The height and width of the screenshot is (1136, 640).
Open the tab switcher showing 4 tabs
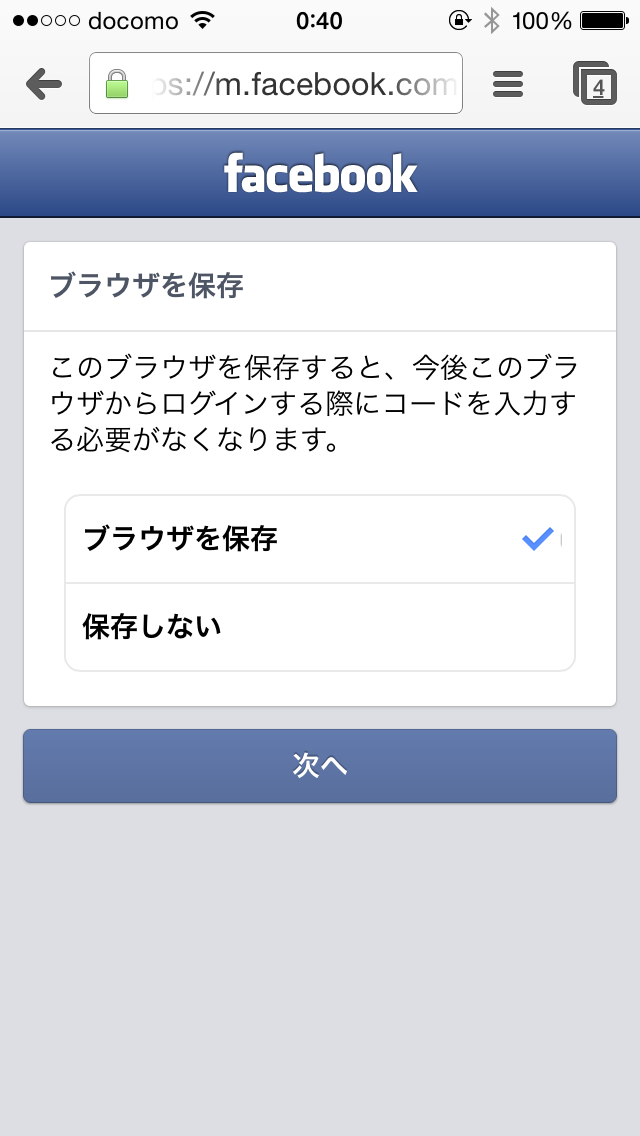click(x=594, y=83)
